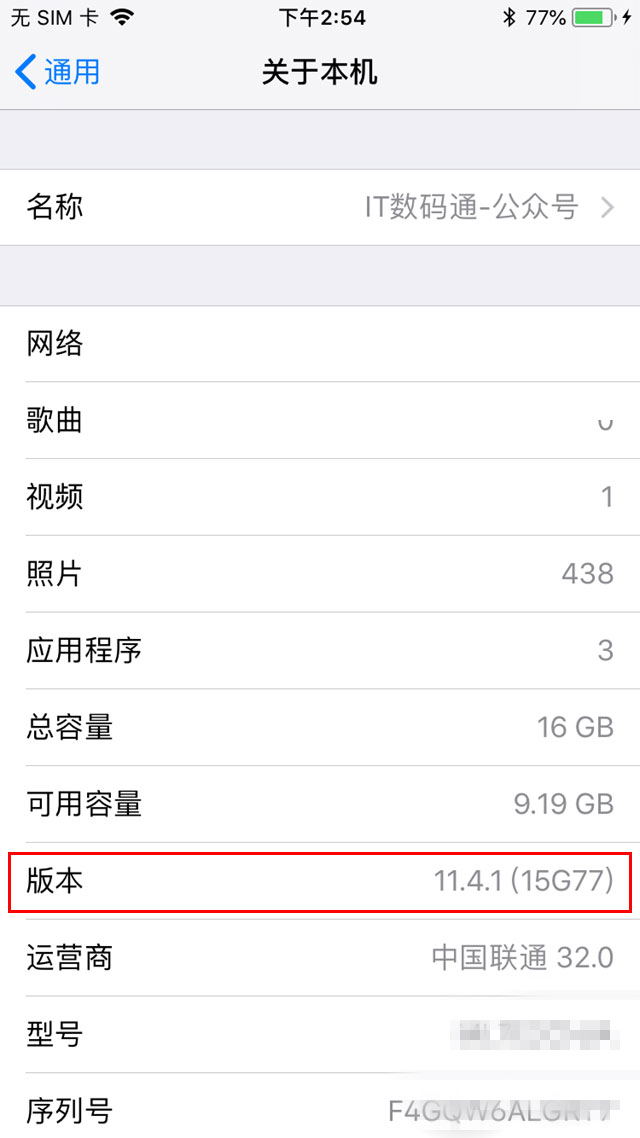Open the 名称 row to rename device

click(320, 208)
